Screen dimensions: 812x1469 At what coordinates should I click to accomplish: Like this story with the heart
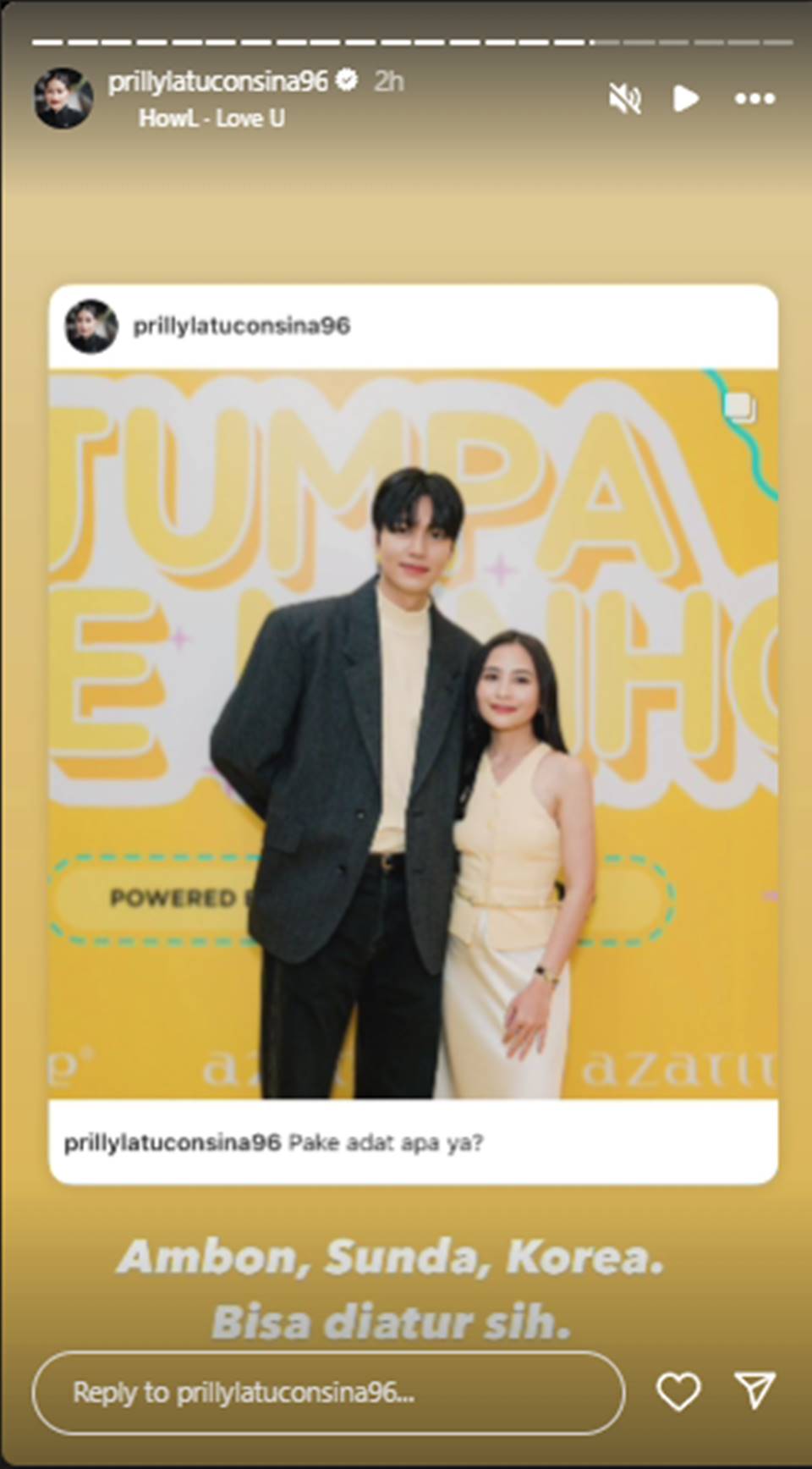678,1391
